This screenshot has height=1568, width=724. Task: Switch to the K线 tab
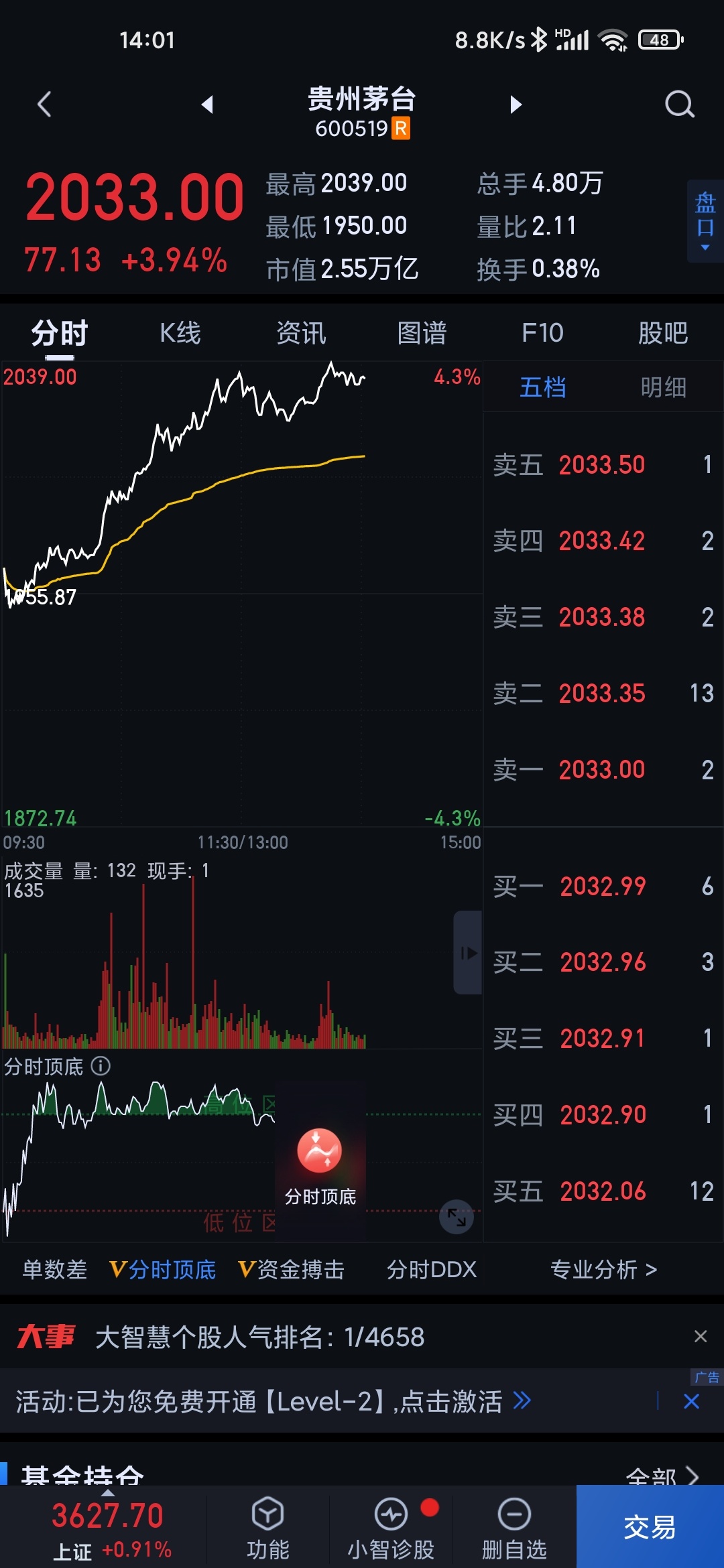click(x=180, y=333)
